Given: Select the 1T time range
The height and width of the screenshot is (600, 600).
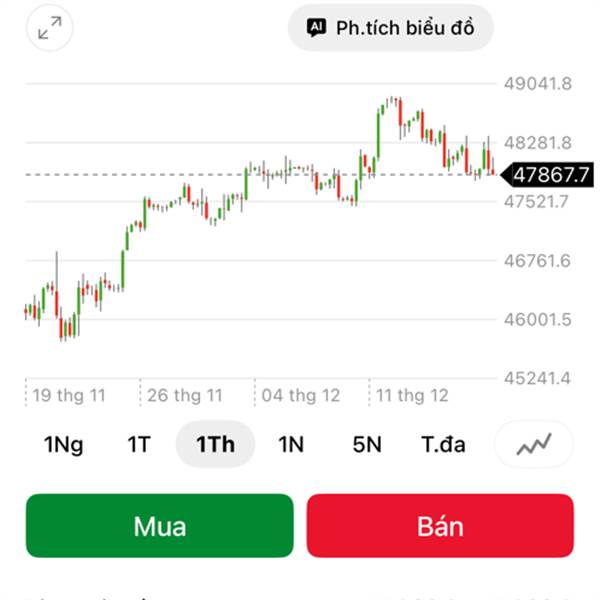Looking at the screenshot, I should click(138, 445).
